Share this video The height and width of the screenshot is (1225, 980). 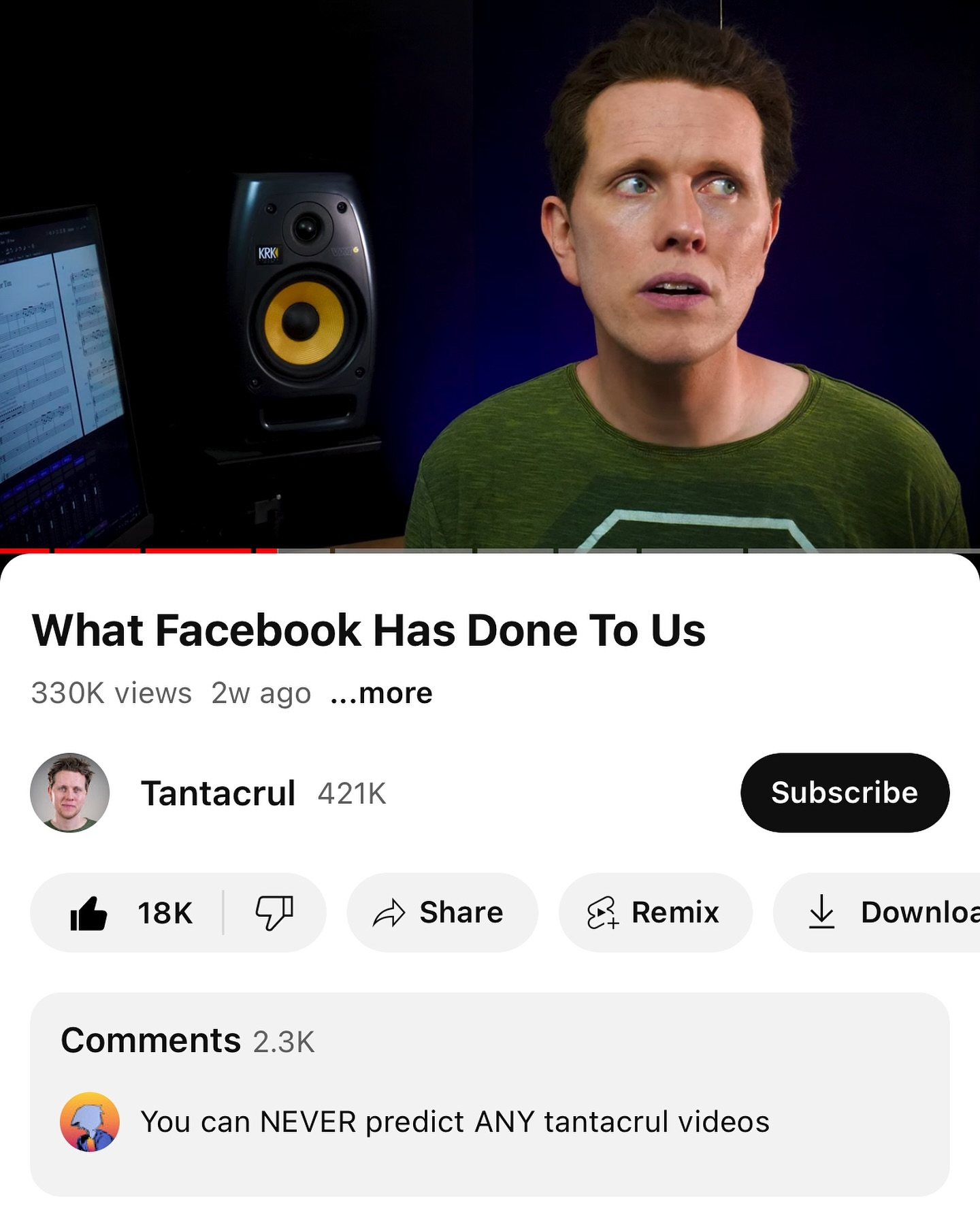442,913
